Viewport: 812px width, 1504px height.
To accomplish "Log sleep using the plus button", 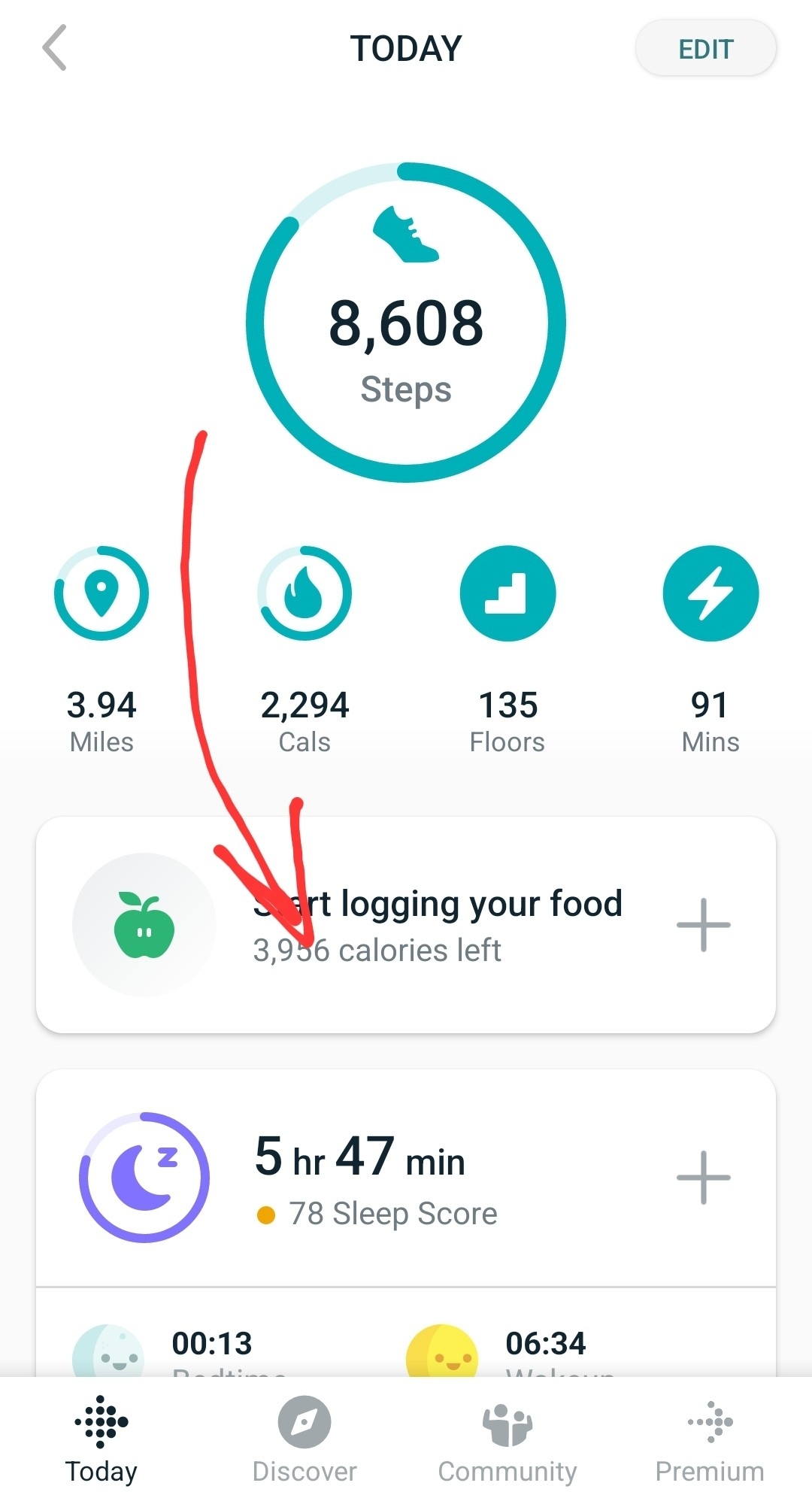I will point(704,1177).
